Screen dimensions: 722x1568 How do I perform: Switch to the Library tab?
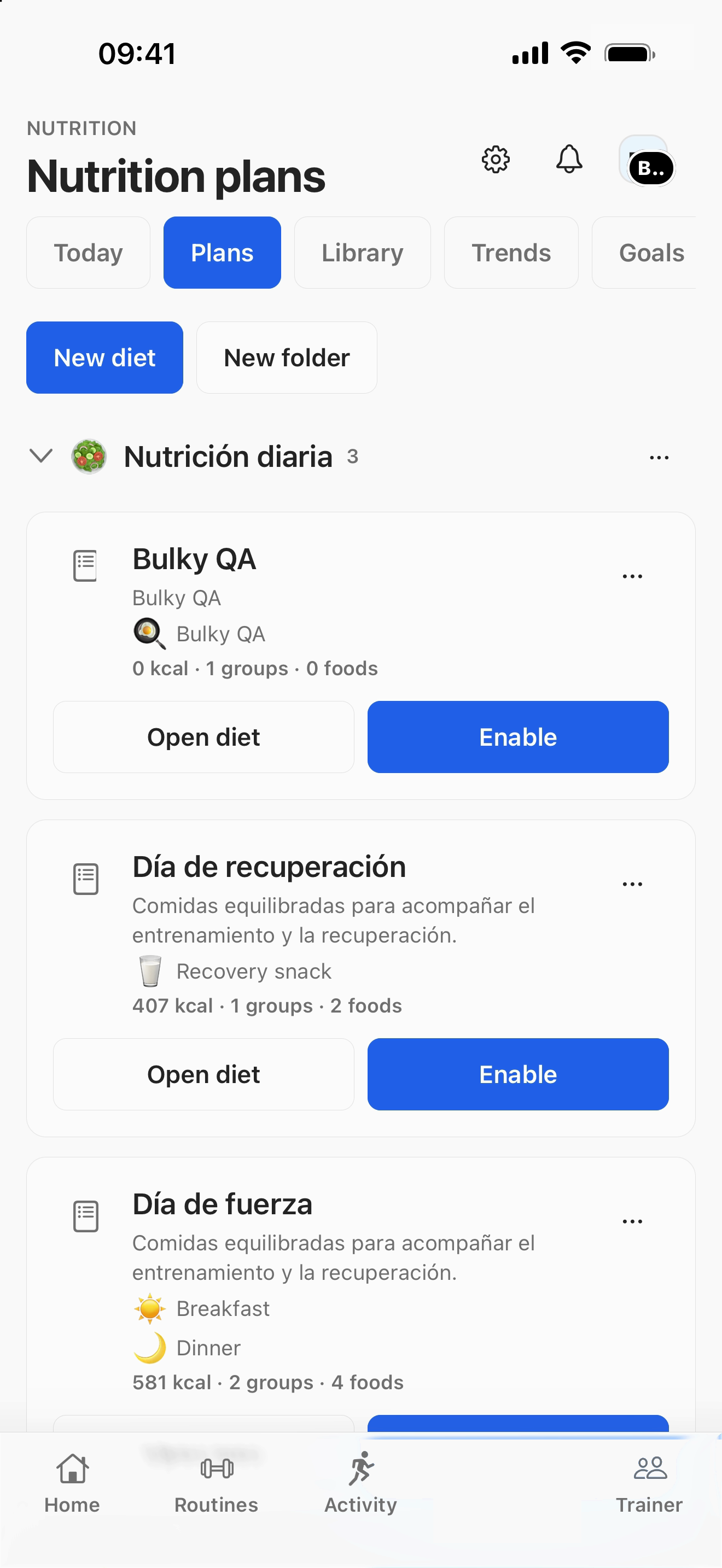click(x=362, y=253)
